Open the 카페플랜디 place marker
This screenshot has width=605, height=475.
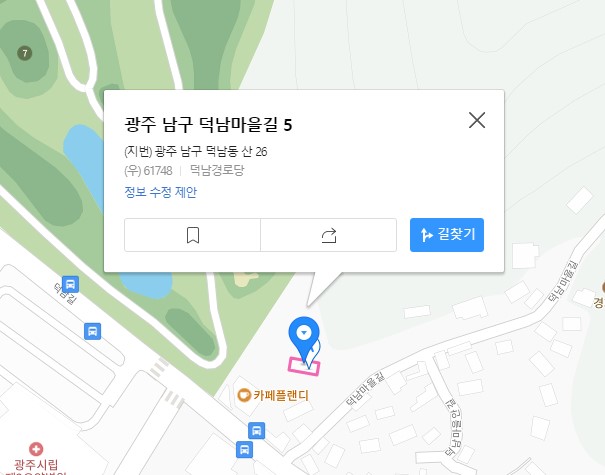[244, 394]
